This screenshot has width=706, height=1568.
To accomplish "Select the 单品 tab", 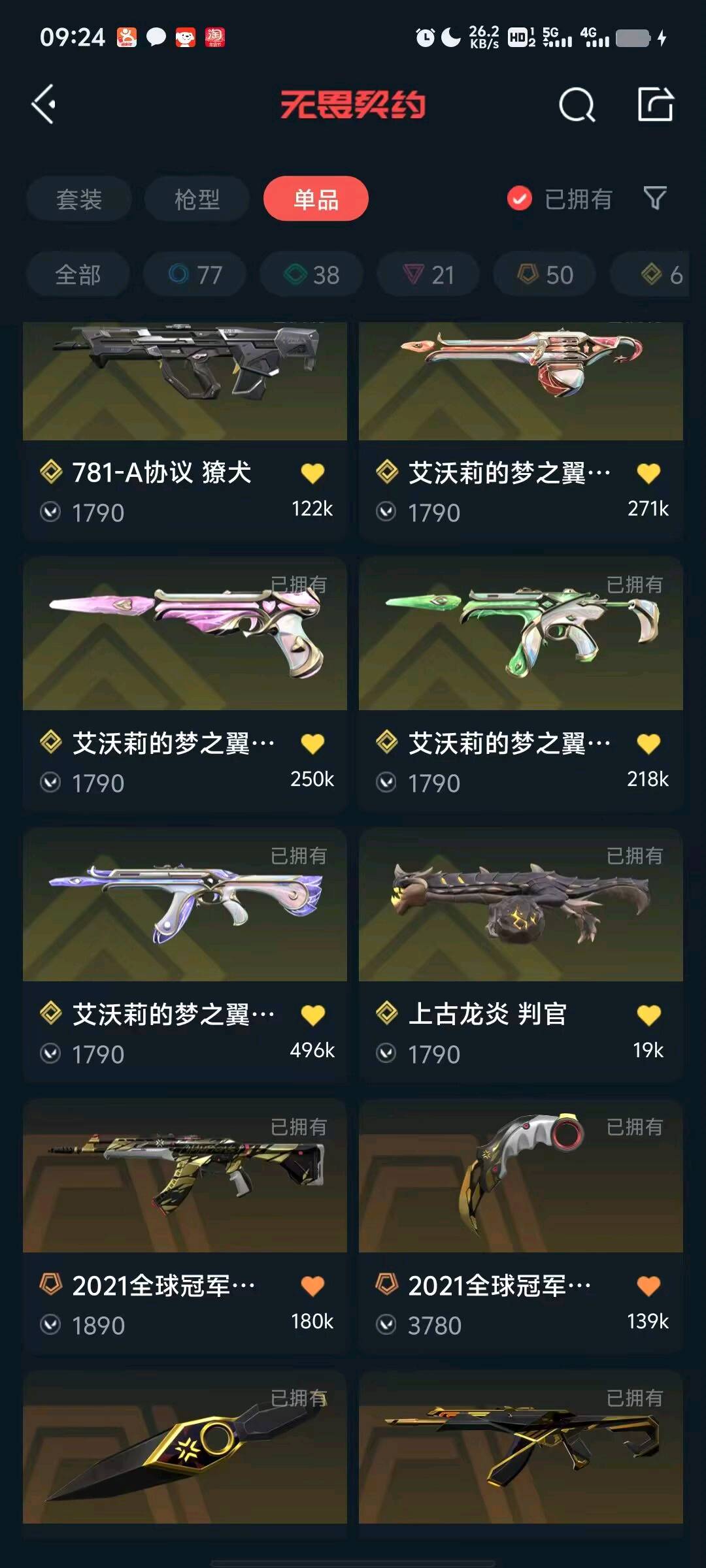I will point(316,199).
